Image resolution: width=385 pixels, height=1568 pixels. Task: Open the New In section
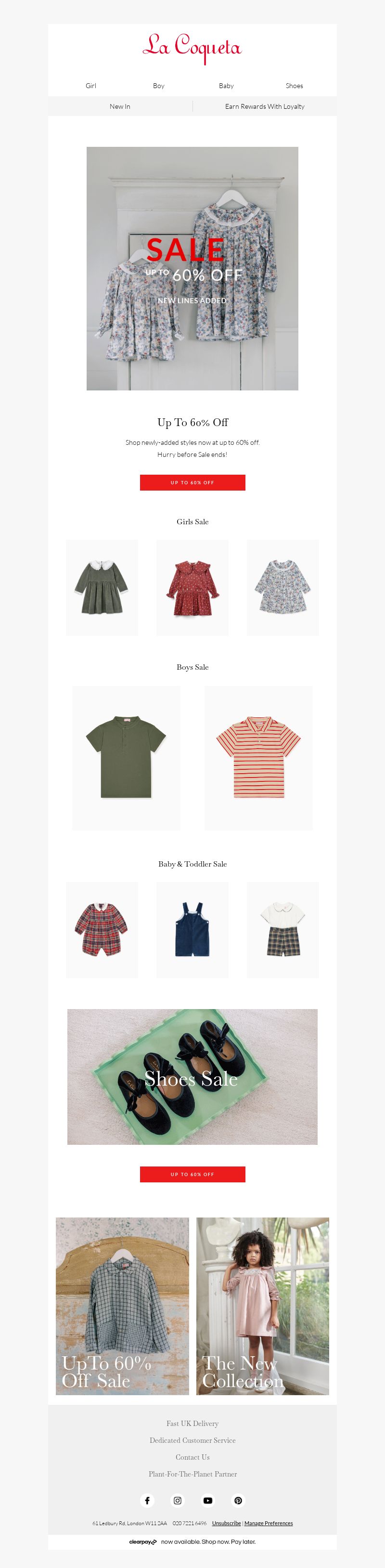[120, 106]
